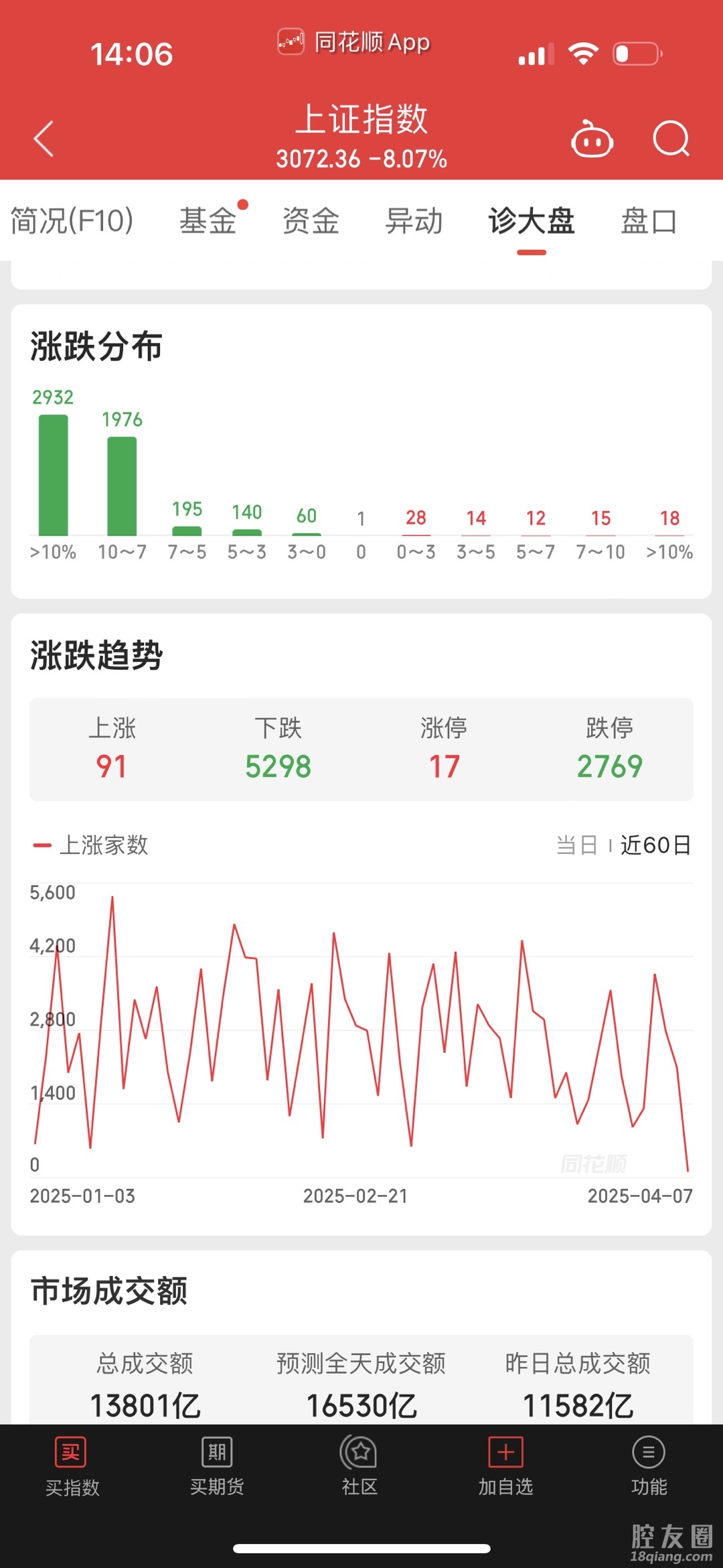Open the robot assistant icon
Viewport: 723px width, 1568px height.
(592, 139)
